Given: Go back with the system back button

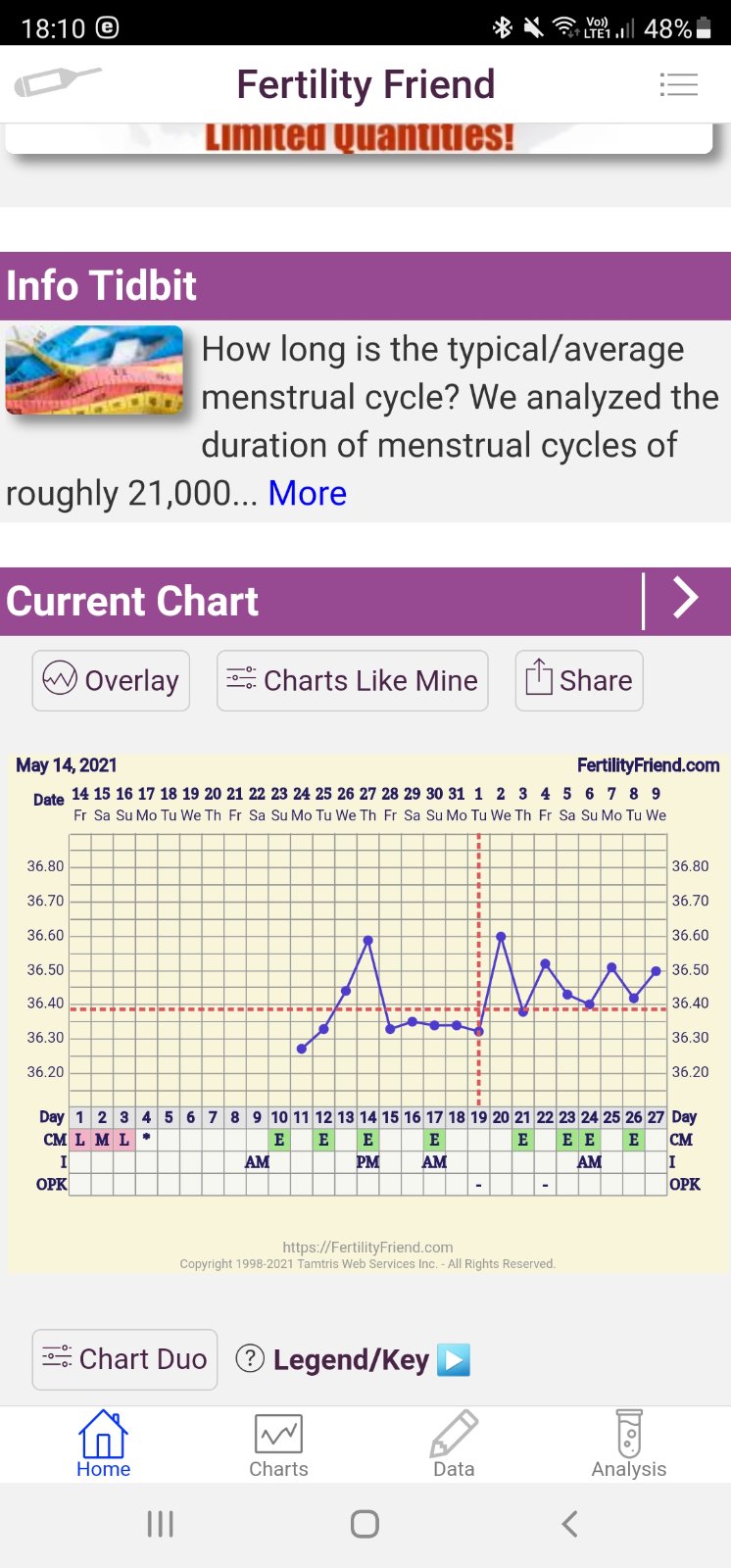Looking at the screenshot, I should tap(569, 1524).
